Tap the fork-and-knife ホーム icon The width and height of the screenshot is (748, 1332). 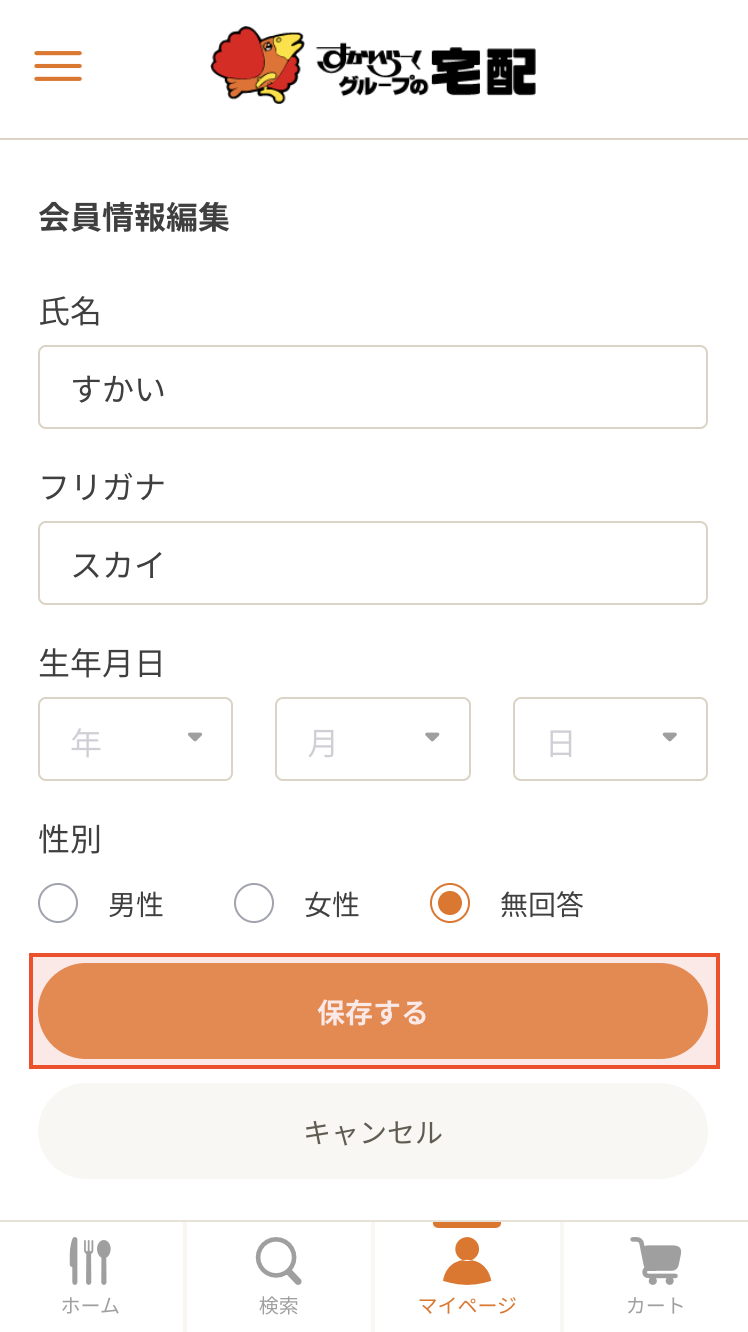click(91, 1258)
